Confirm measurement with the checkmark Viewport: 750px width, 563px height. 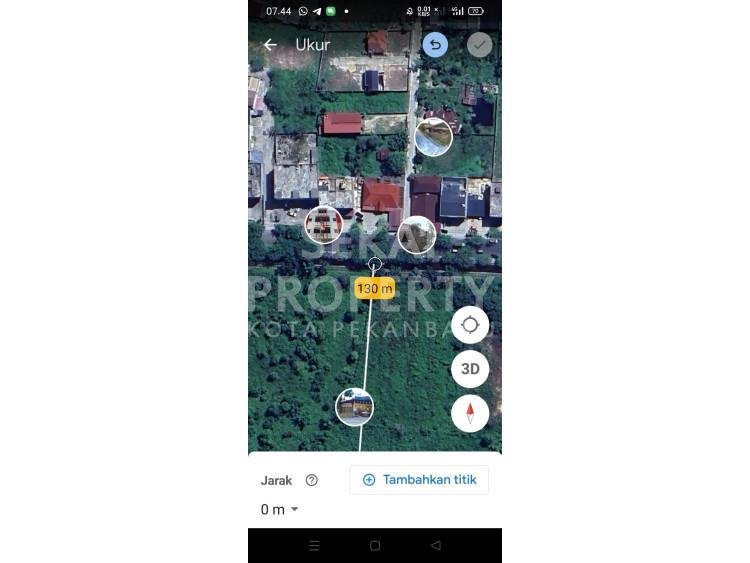(x=480, y=45)
